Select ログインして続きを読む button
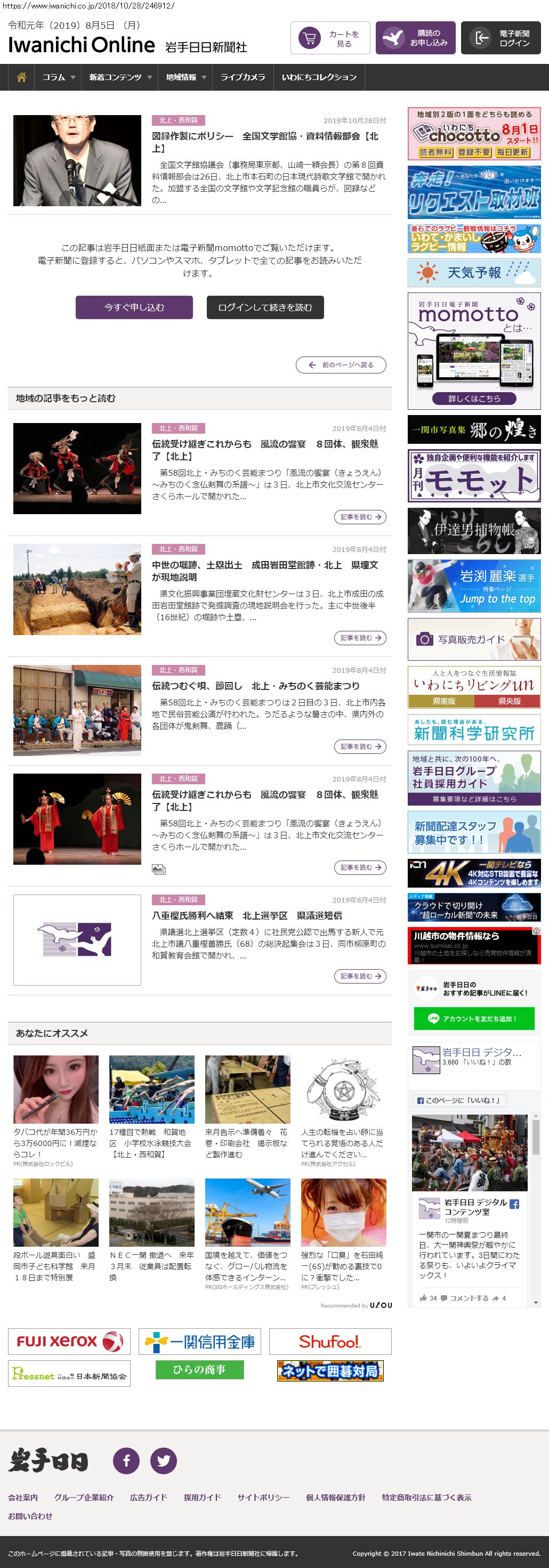549x1568 pixels. [x=265, y=307]
